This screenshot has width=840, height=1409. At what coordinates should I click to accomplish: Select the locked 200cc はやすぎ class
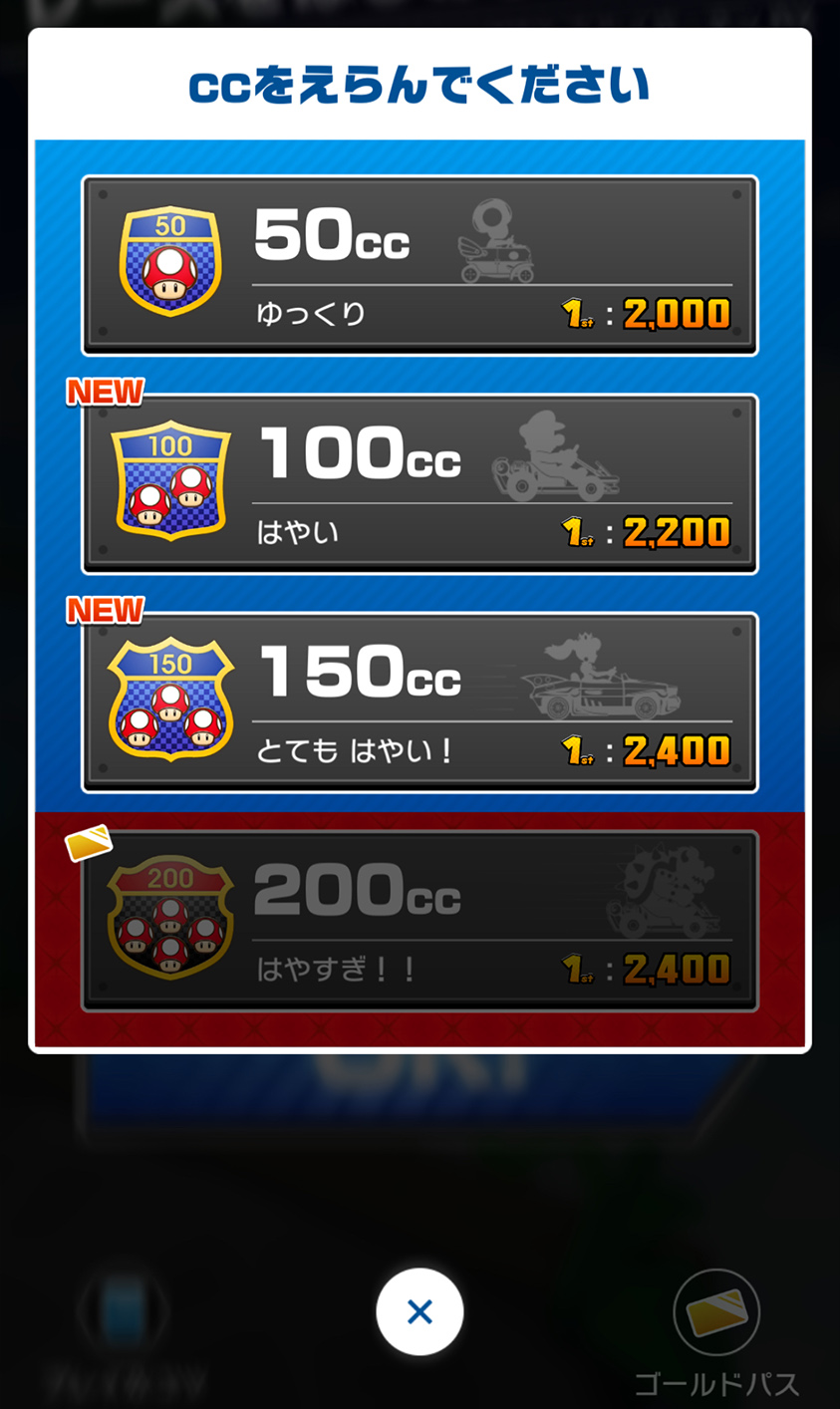[x=420, y=921]
